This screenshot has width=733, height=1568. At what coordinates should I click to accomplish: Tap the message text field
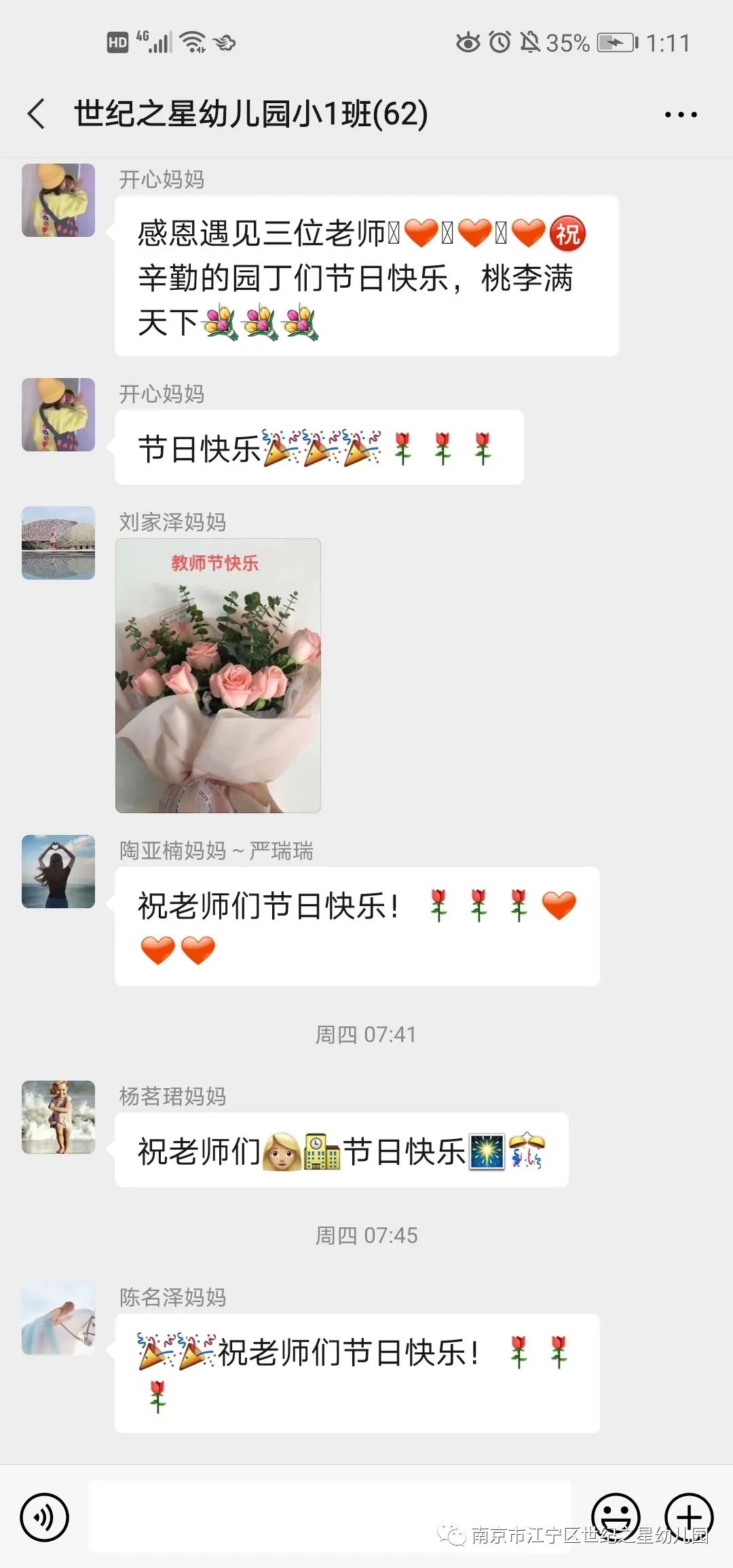(330, 1516)
